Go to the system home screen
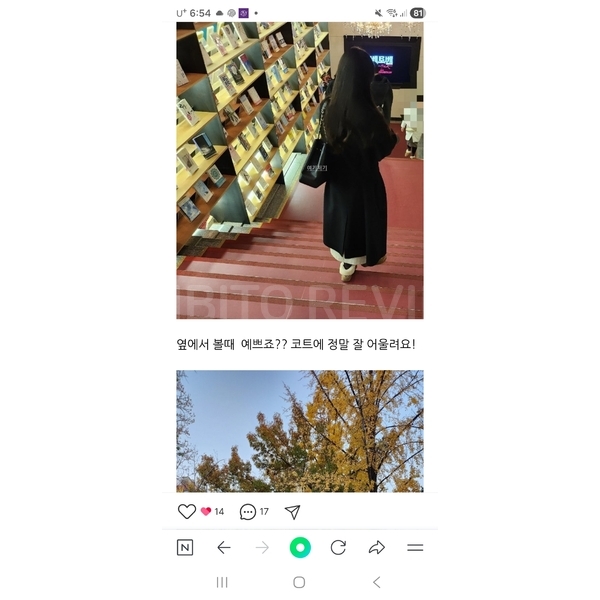Screen dimensions: 600x600 click(299, 582)
